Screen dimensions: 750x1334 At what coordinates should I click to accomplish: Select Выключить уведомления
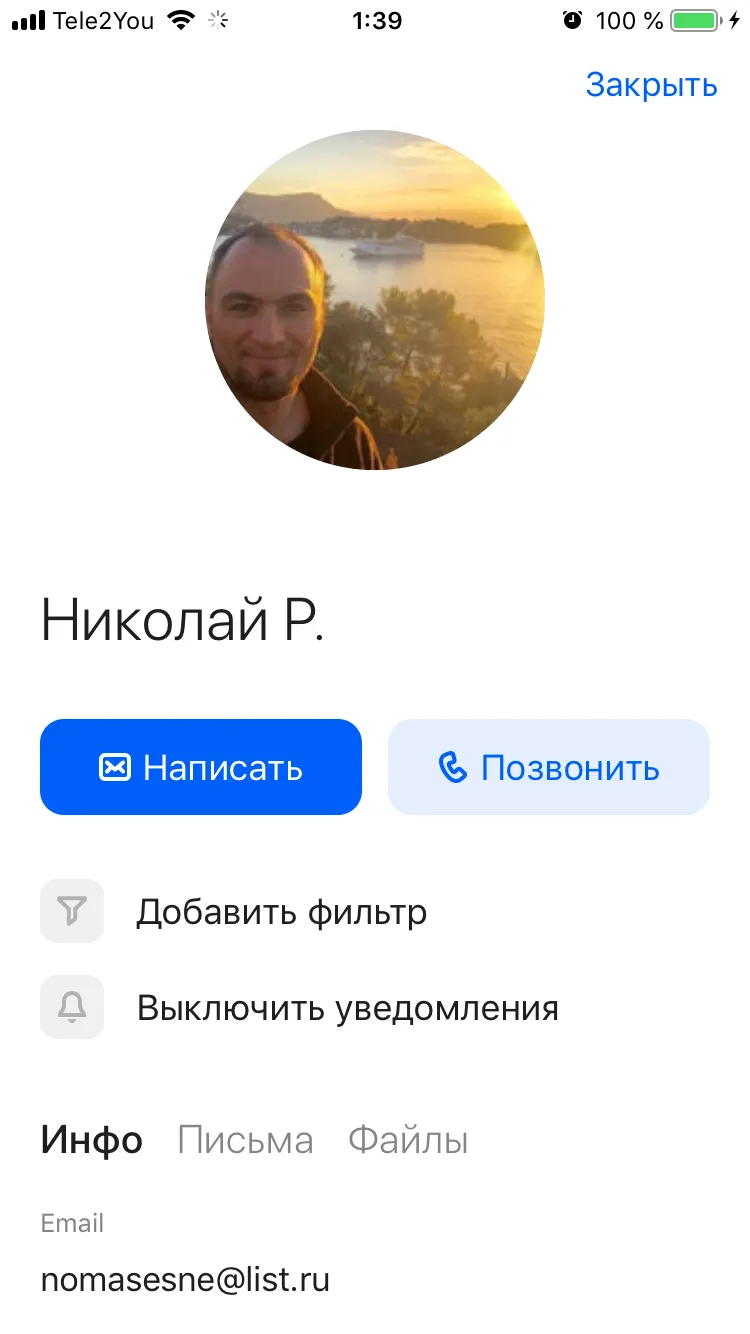[299, 1007]
